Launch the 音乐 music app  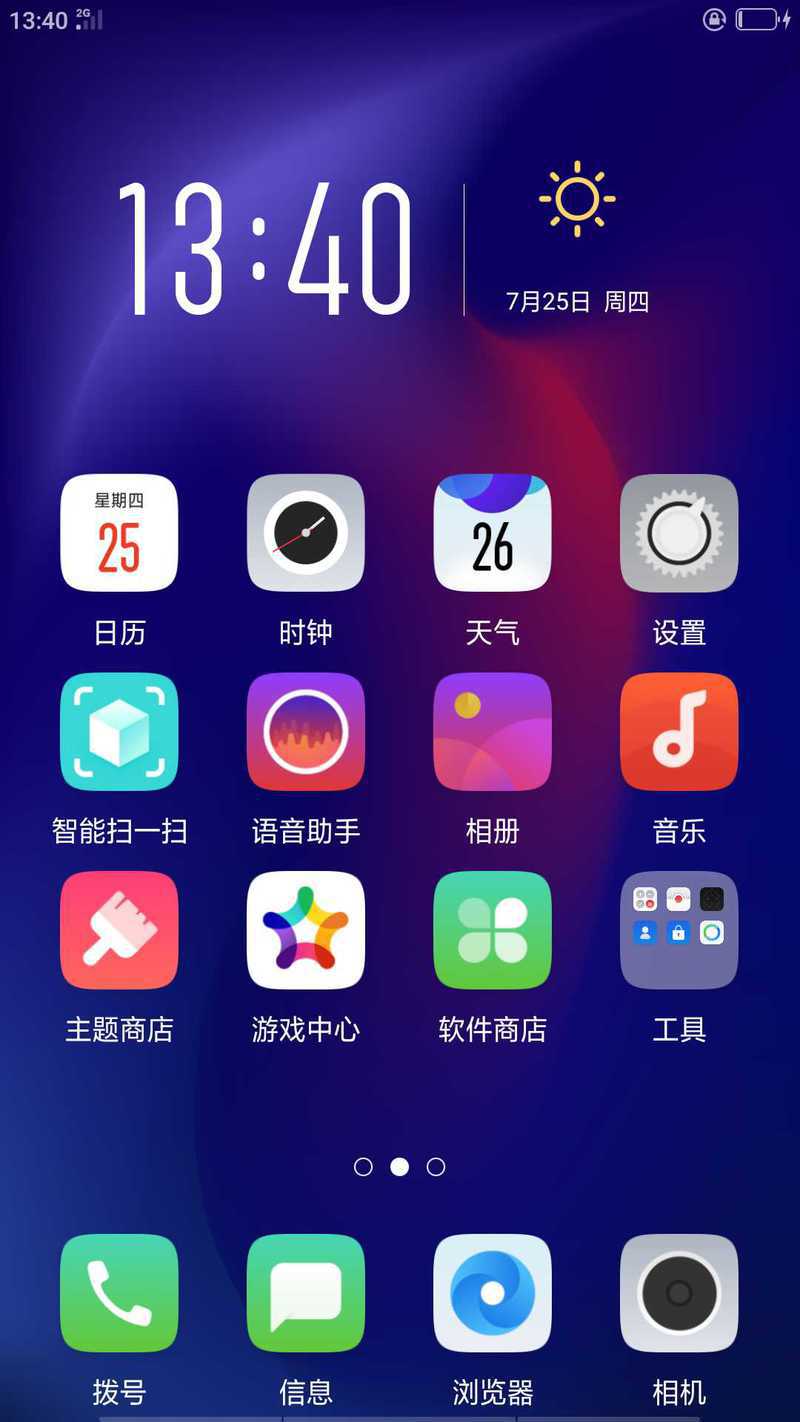point(679,731)
